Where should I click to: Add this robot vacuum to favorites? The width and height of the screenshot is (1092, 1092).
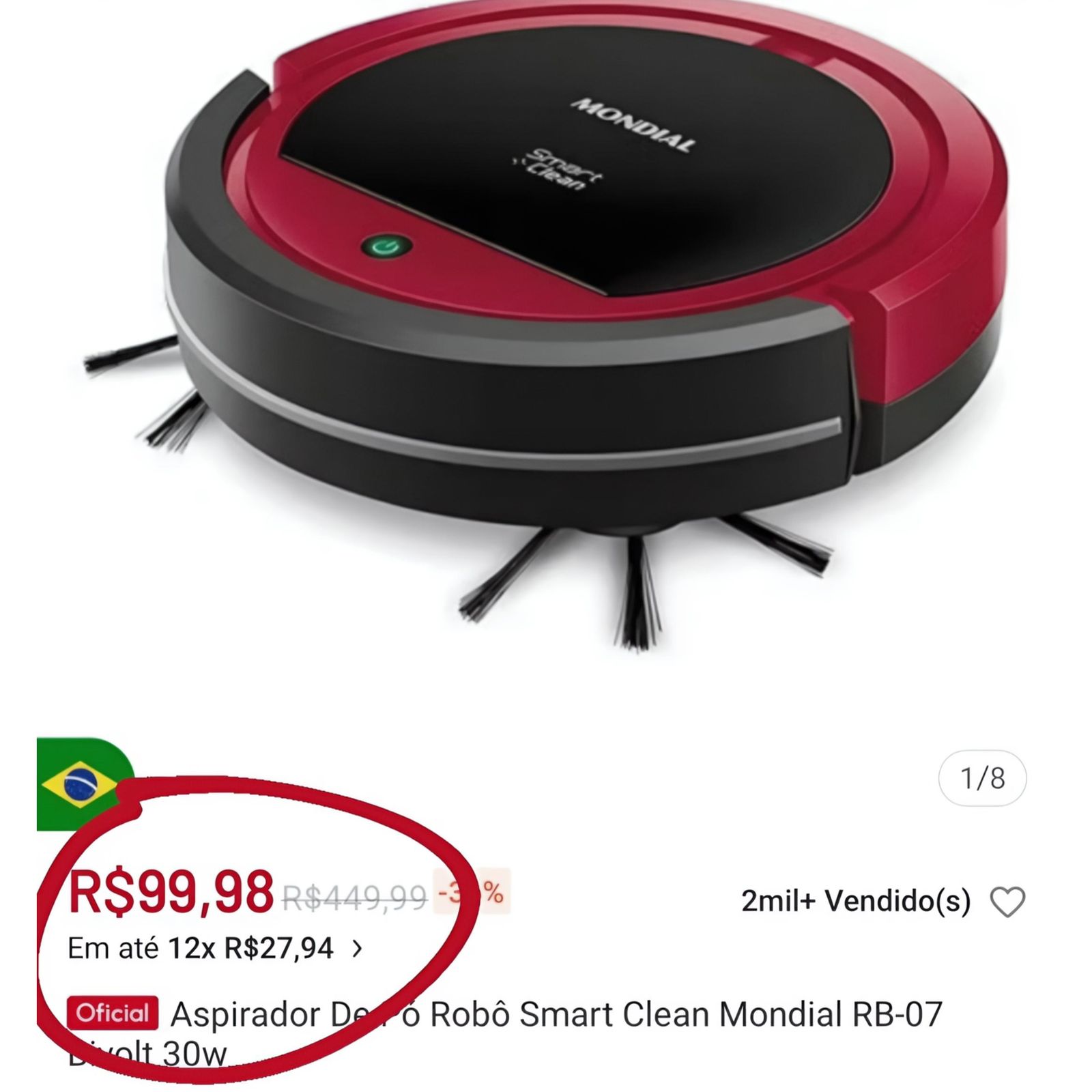(x=1007, y=901)
